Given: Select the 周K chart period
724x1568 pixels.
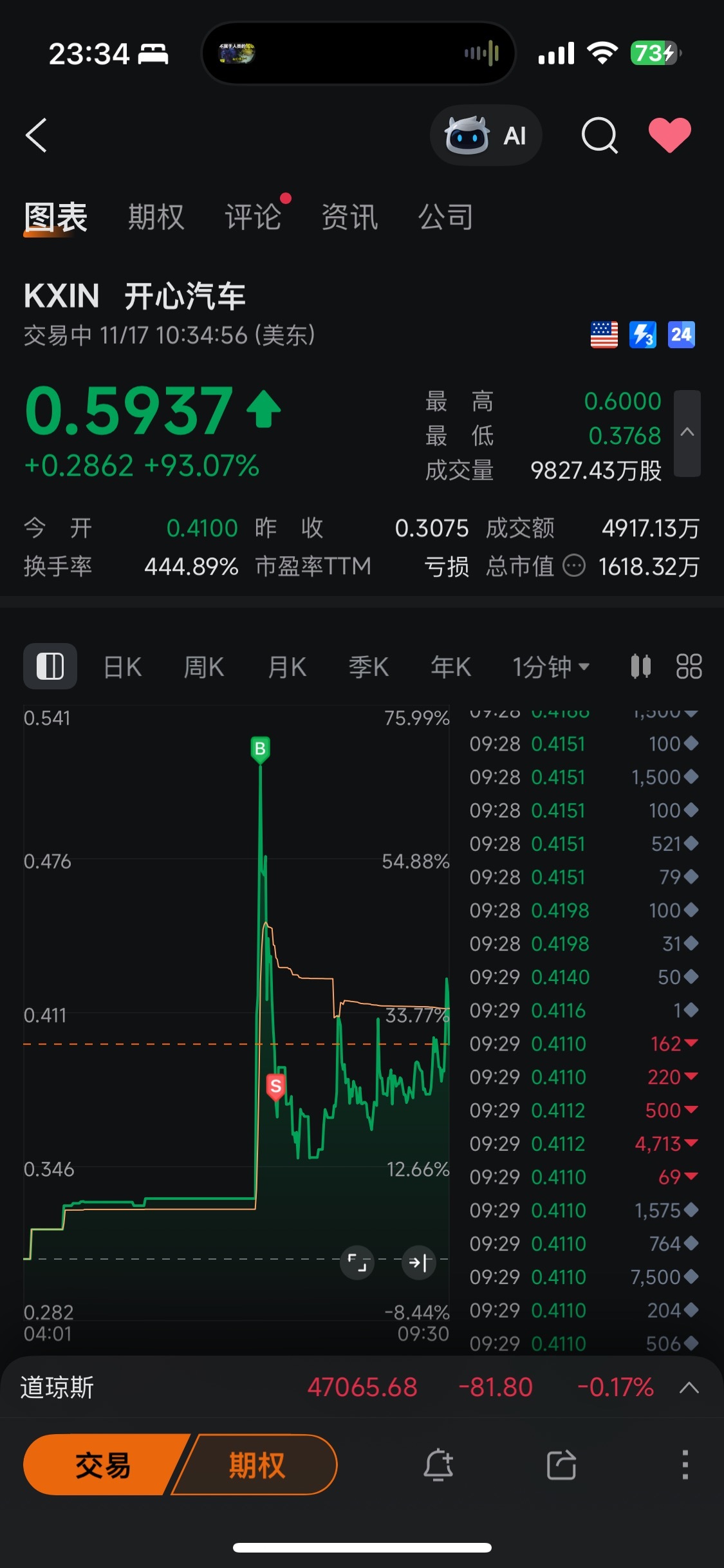Looking at the screenshot, I should 203,667.
